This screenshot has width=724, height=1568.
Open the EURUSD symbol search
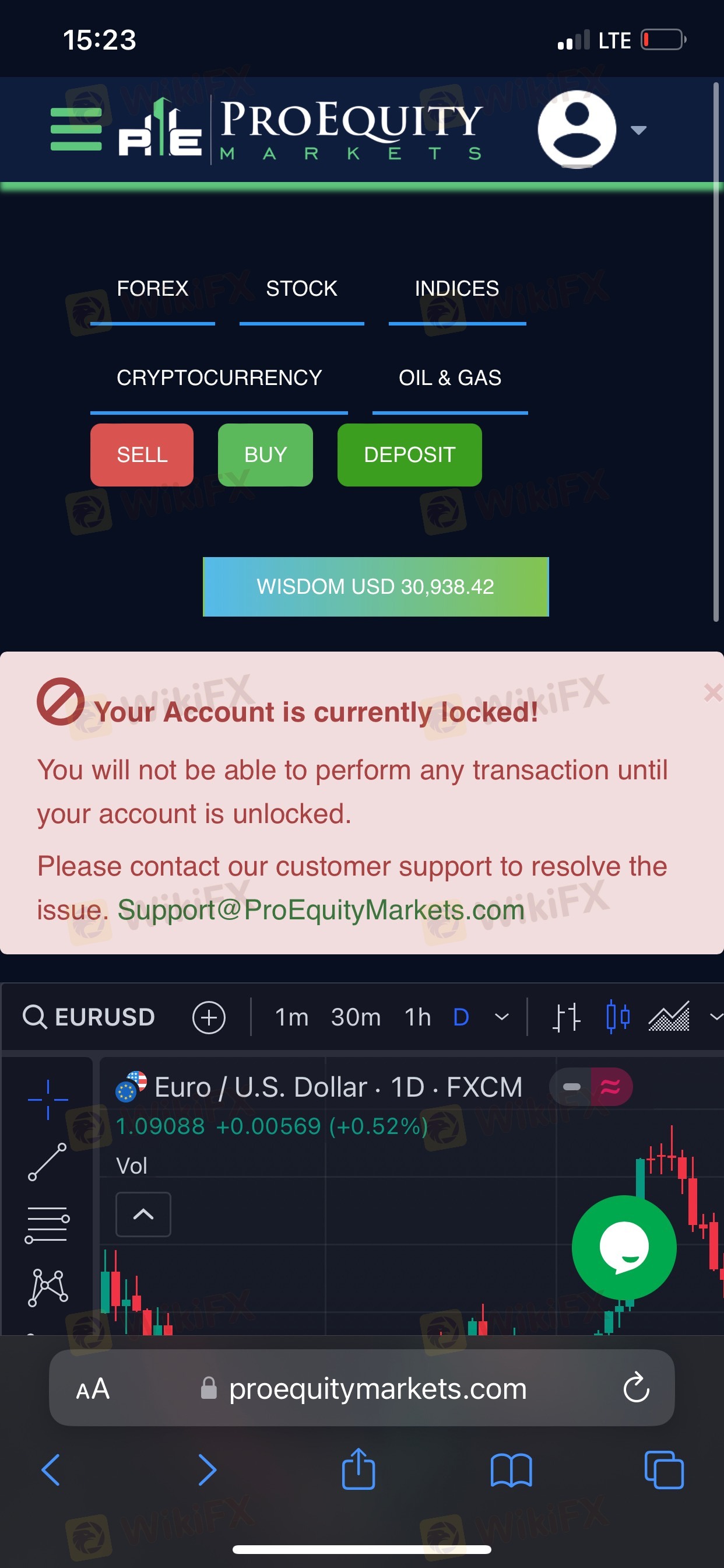[89, 1017]
